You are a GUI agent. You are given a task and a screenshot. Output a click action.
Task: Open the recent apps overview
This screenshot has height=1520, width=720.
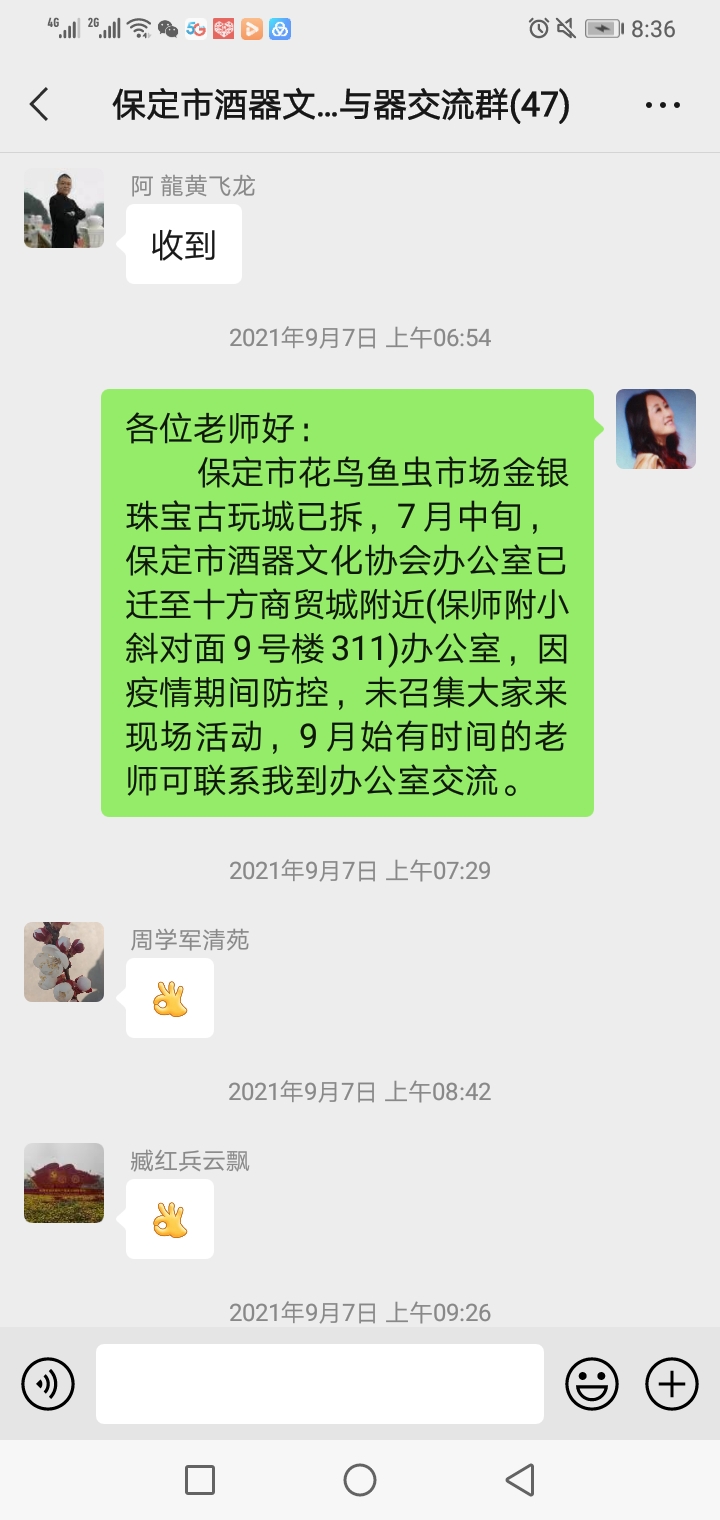click(x=200, y=1480)
